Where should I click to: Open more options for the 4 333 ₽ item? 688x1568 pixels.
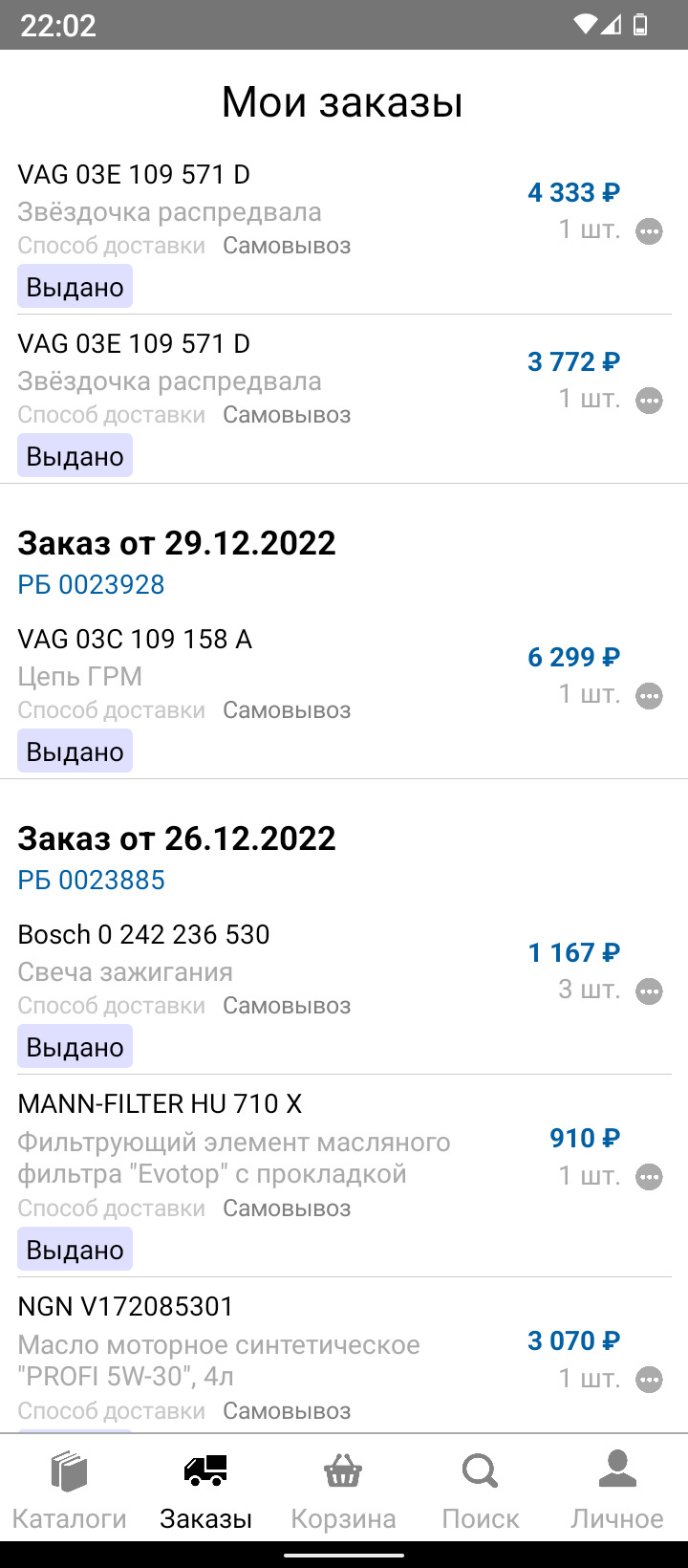point(650,231)
